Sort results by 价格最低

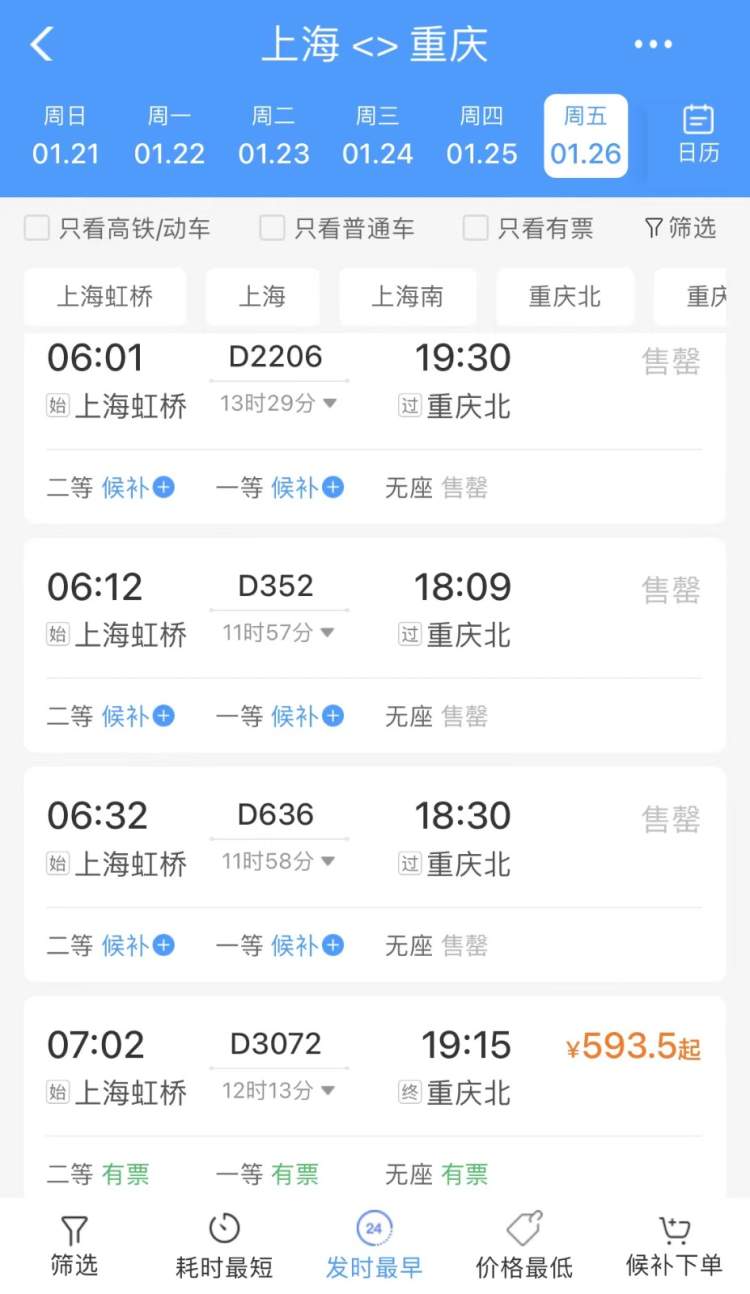coord(524,1246)
